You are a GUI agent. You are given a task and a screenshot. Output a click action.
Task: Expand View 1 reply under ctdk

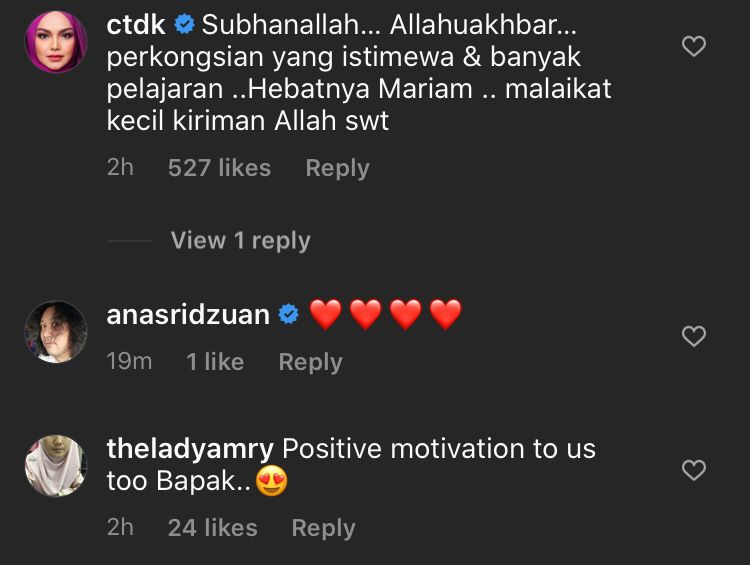click(240, 240)
